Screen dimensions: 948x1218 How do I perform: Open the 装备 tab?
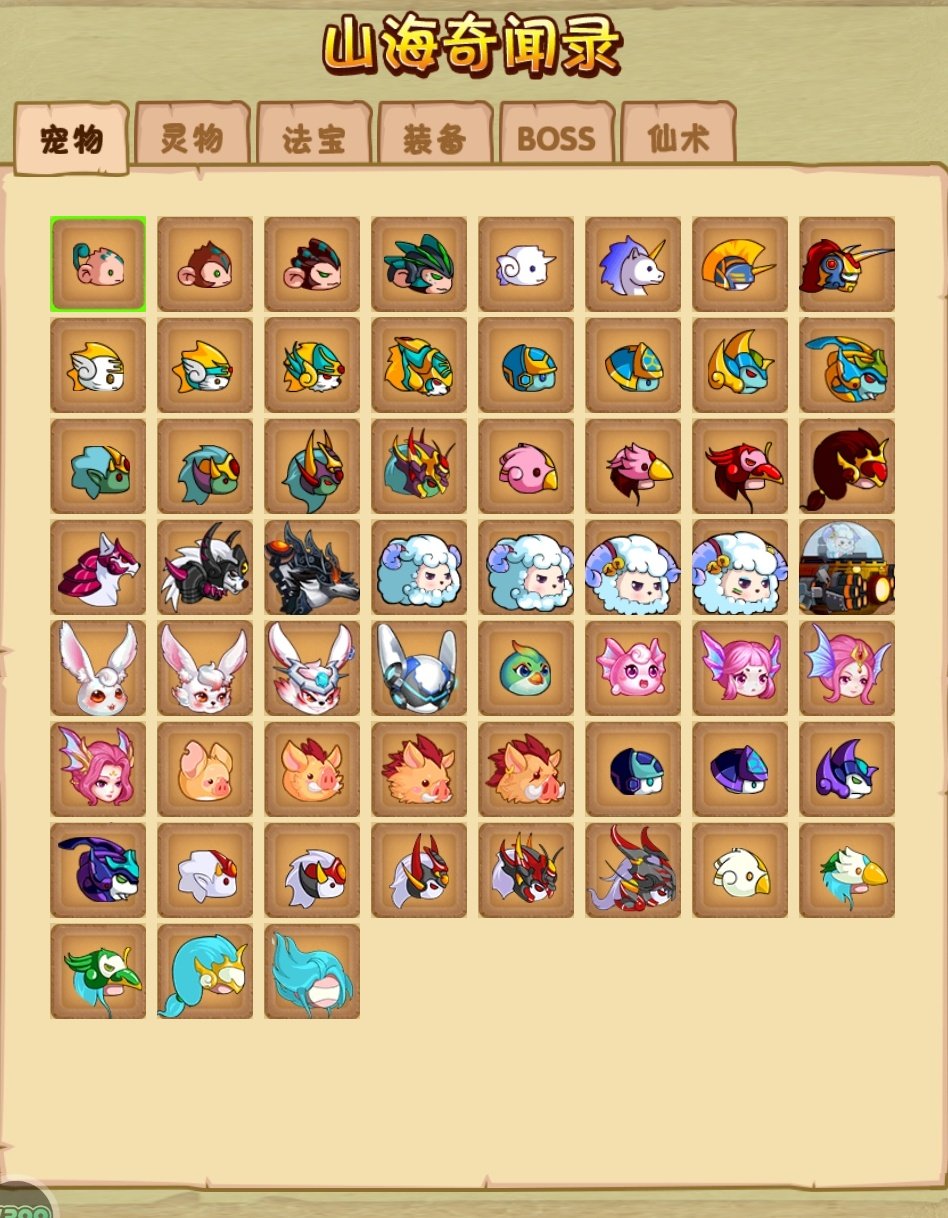pyautogui.click(x=435, y=138)
